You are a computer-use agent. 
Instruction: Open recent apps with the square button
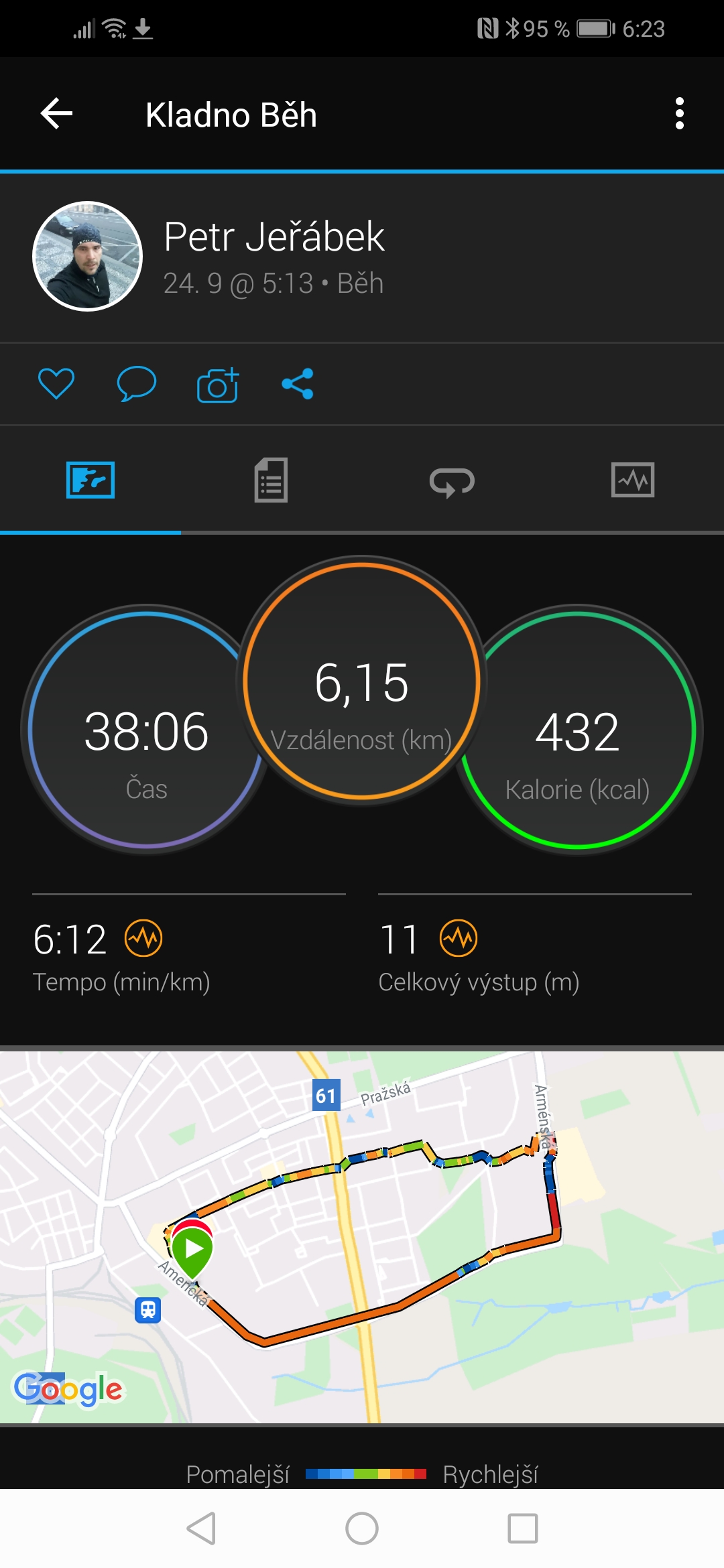click(x=523, y=1529)
